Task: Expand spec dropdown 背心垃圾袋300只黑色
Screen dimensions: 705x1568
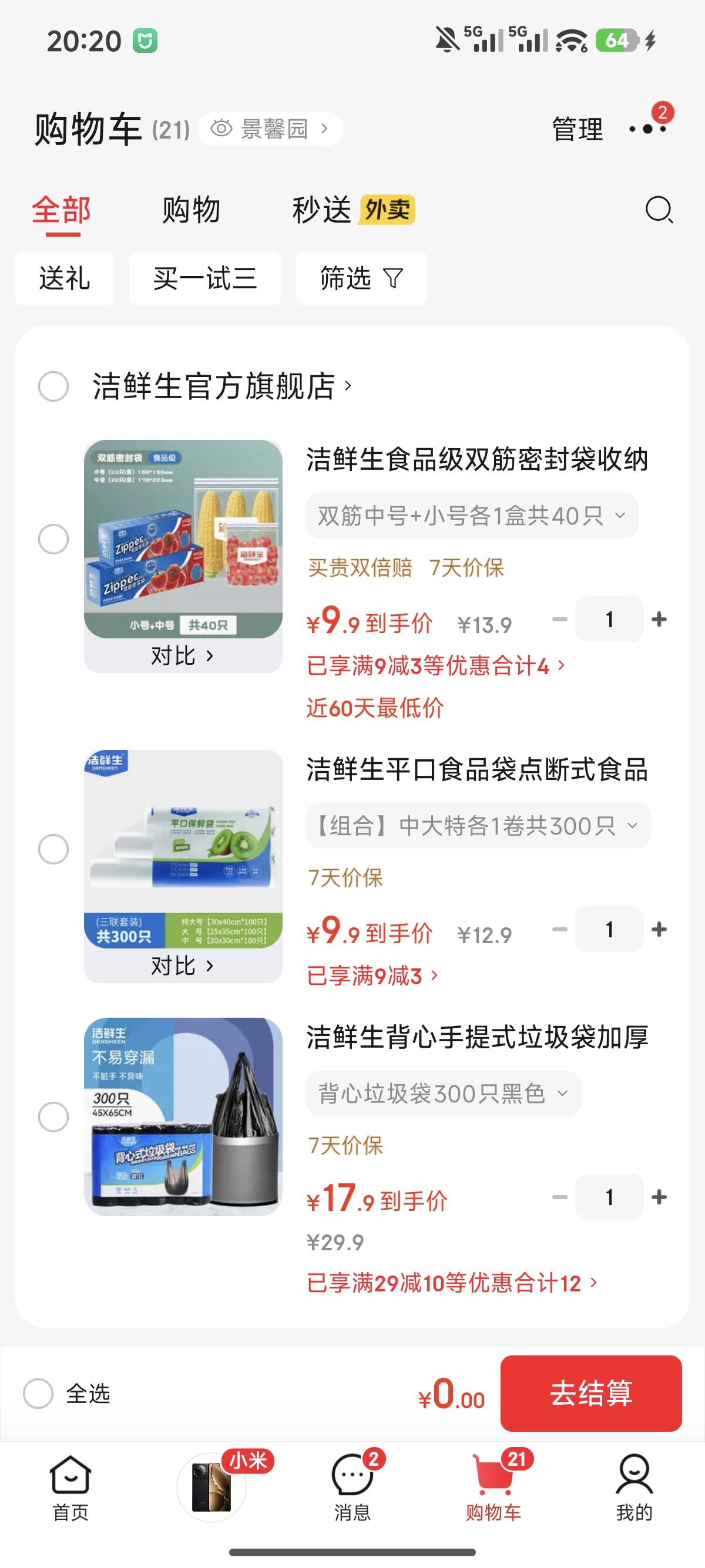Action: pos(443,1094)
